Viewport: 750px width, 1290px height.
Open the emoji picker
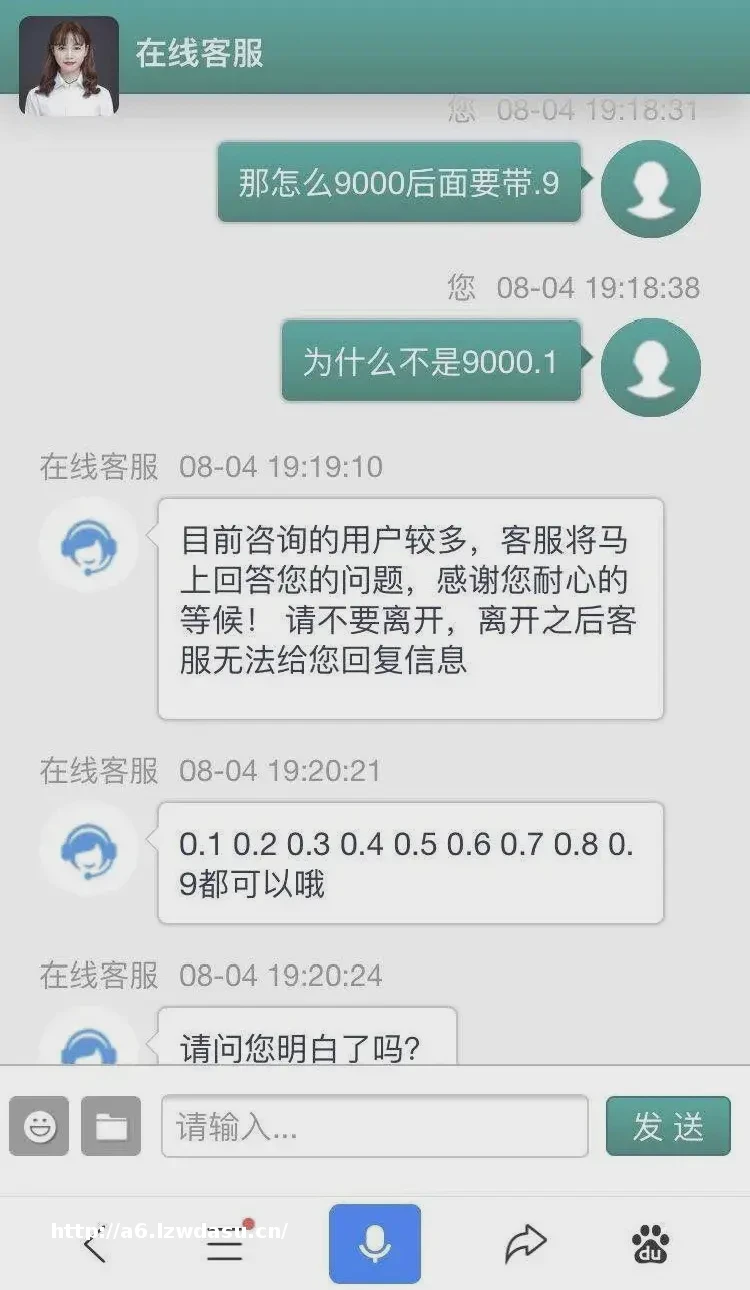pos(39,1126)
